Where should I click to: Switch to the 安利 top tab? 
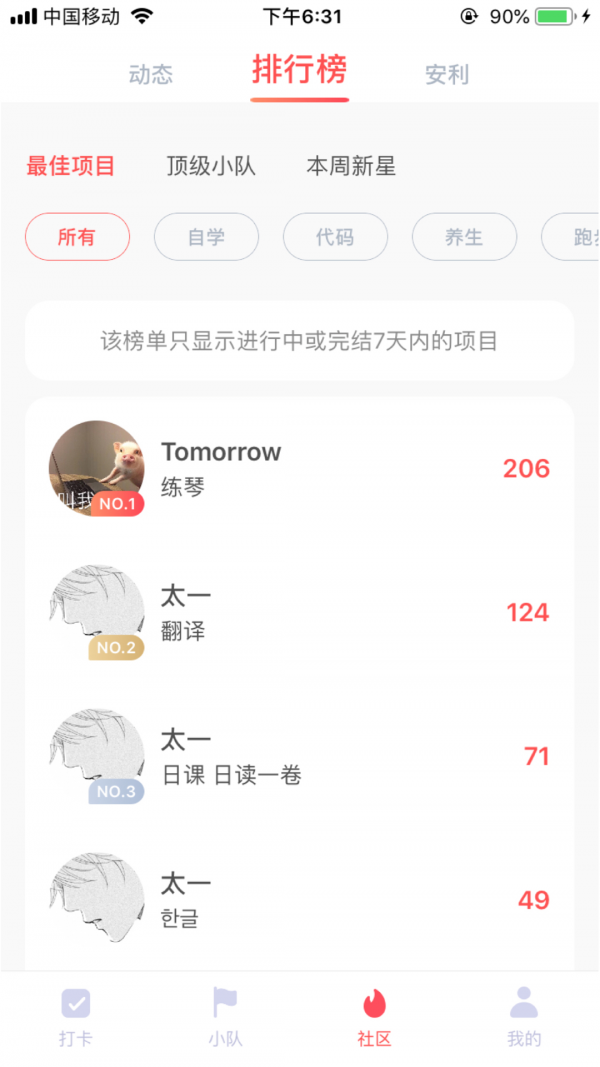pos(447,74)
